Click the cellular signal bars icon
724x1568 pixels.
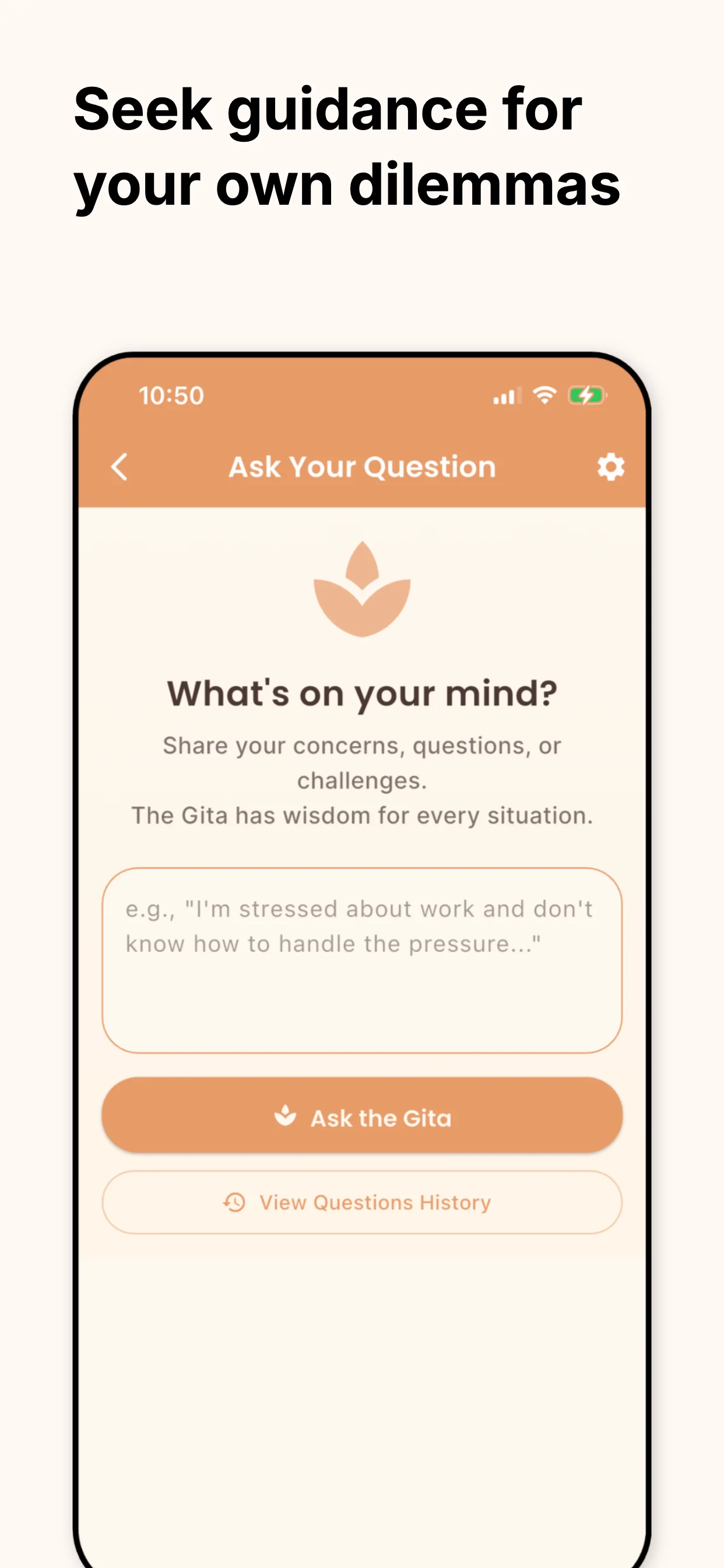pyautogui.click(x=505, y=395)
